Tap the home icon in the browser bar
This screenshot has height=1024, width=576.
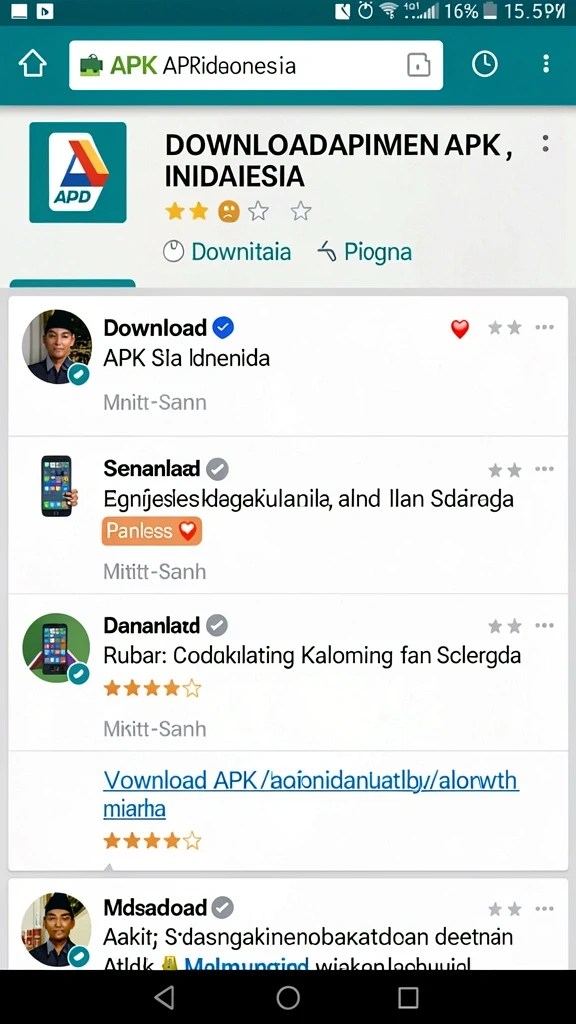tap(33, 64)
